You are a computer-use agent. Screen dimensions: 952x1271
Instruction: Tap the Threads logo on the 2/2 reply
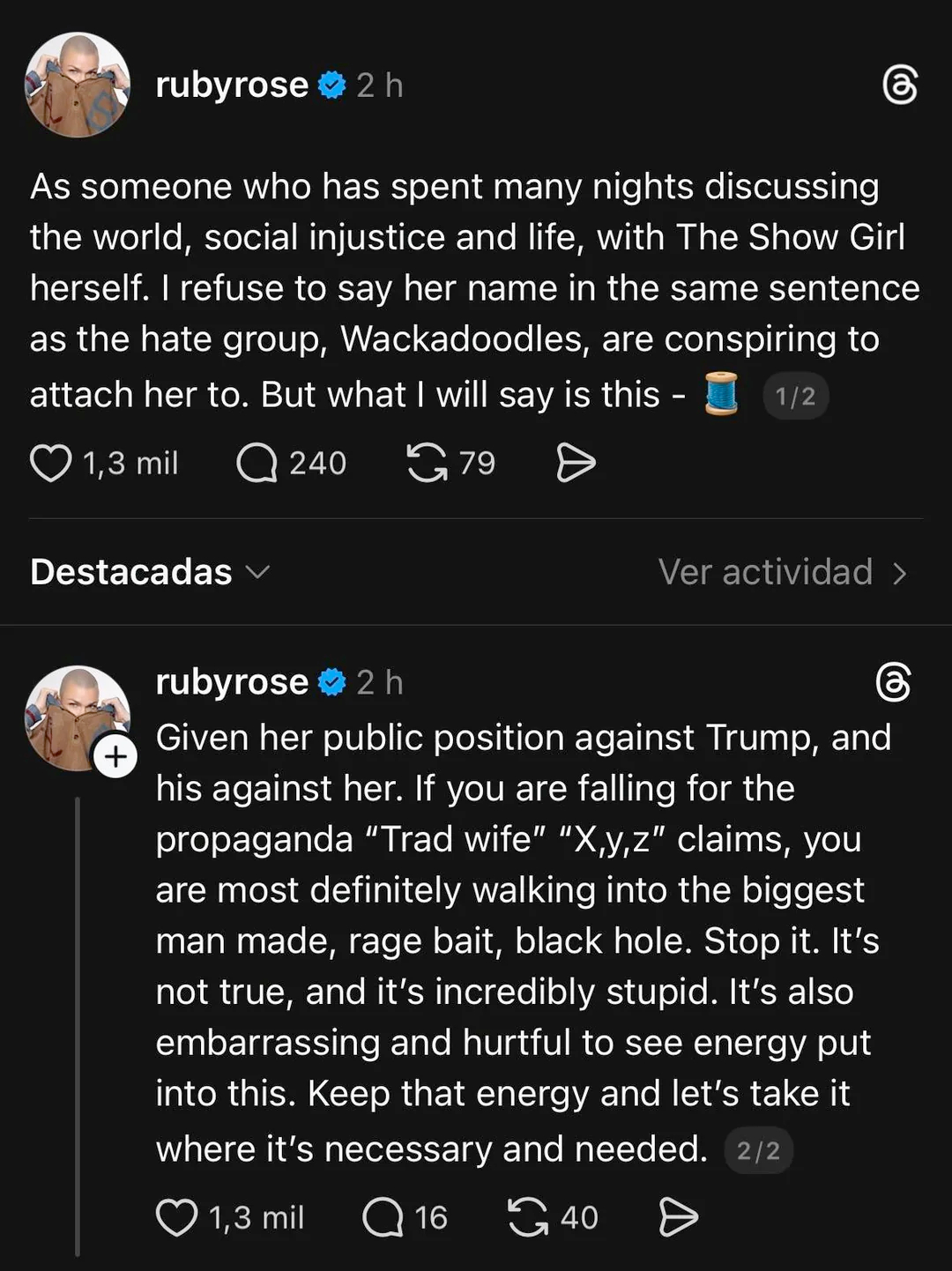(x=893, y=683)
